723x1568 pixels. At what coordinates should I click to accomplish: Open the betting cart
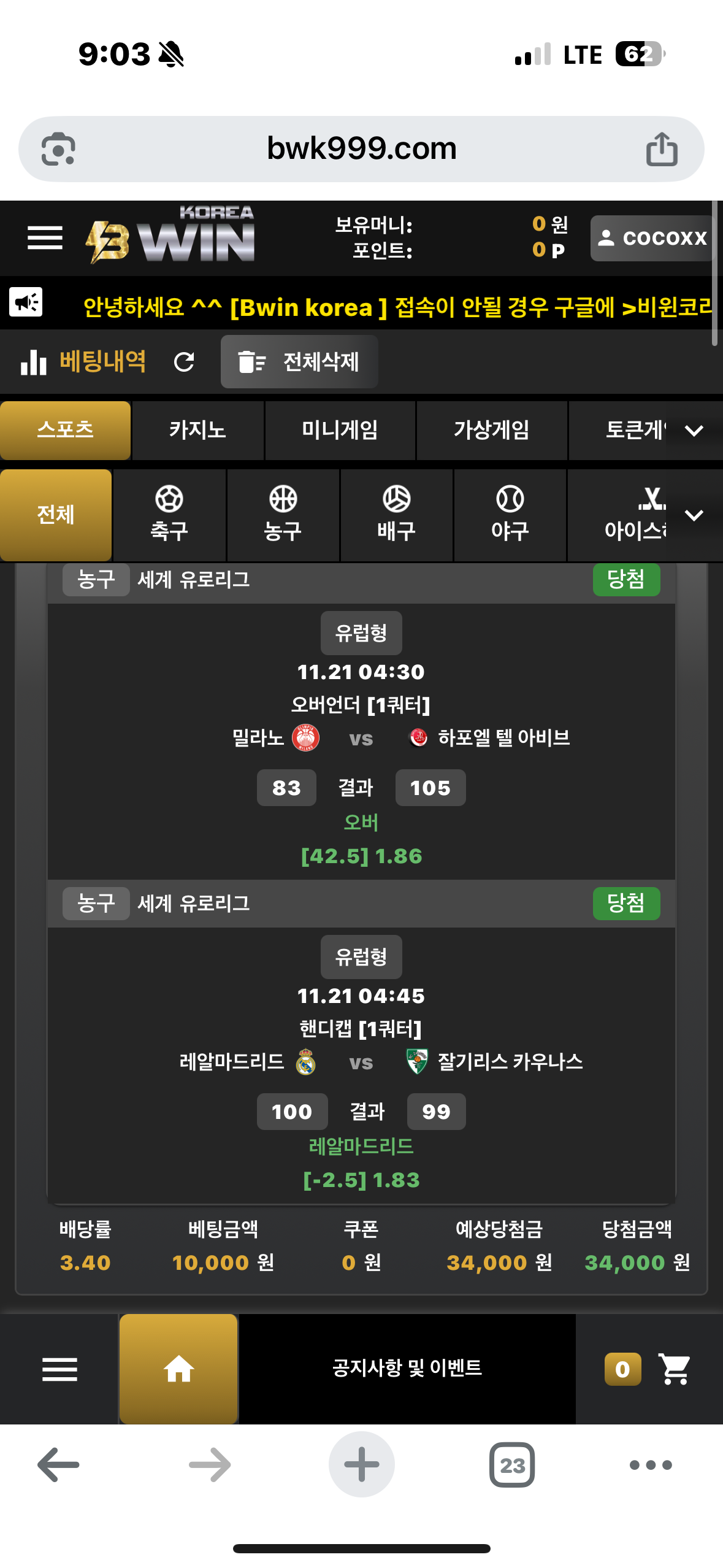tap(673, 1369)
